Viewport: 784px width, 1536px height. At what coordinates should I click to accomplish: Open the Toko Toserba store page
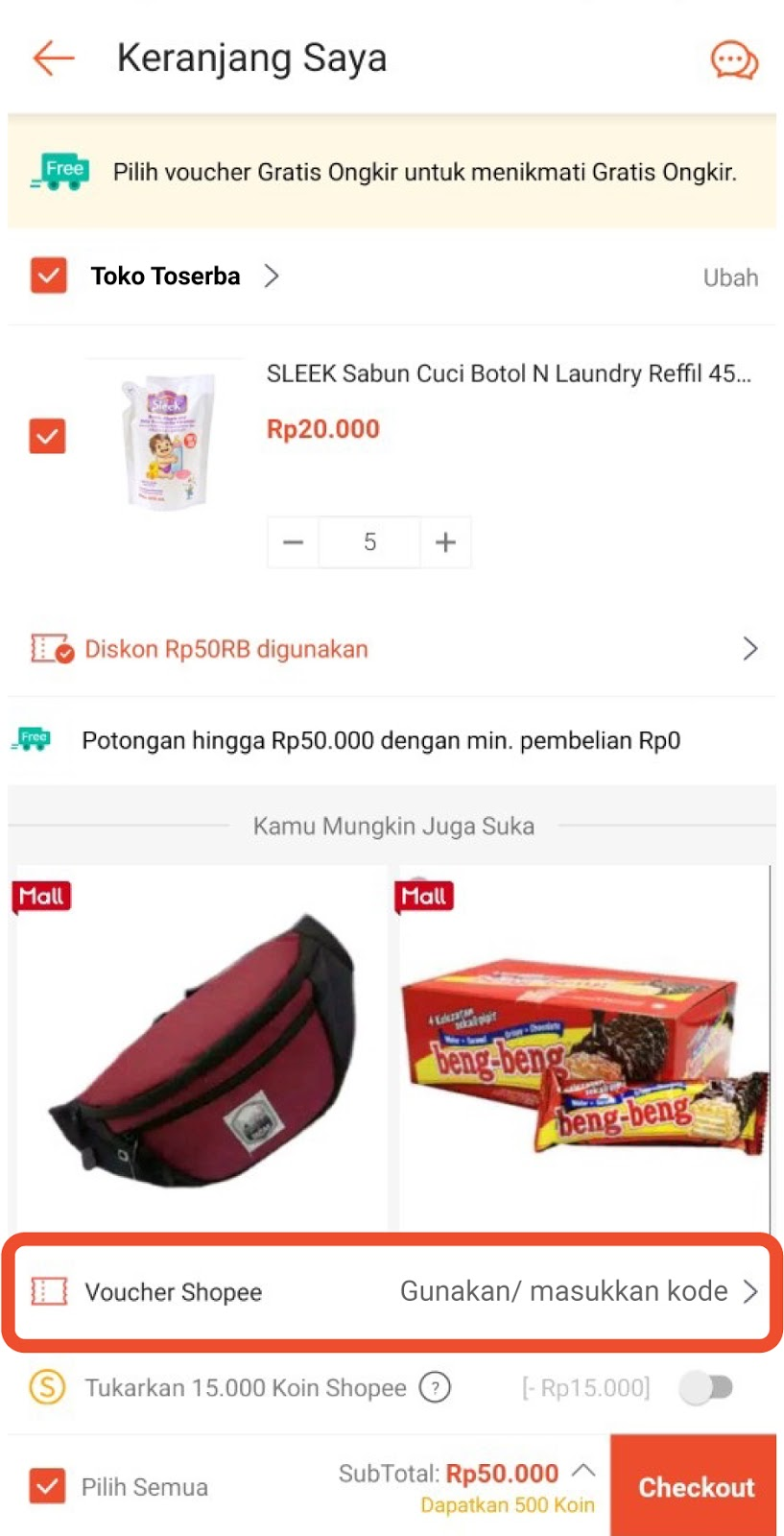pyautogui.click(x=182, y=276)
